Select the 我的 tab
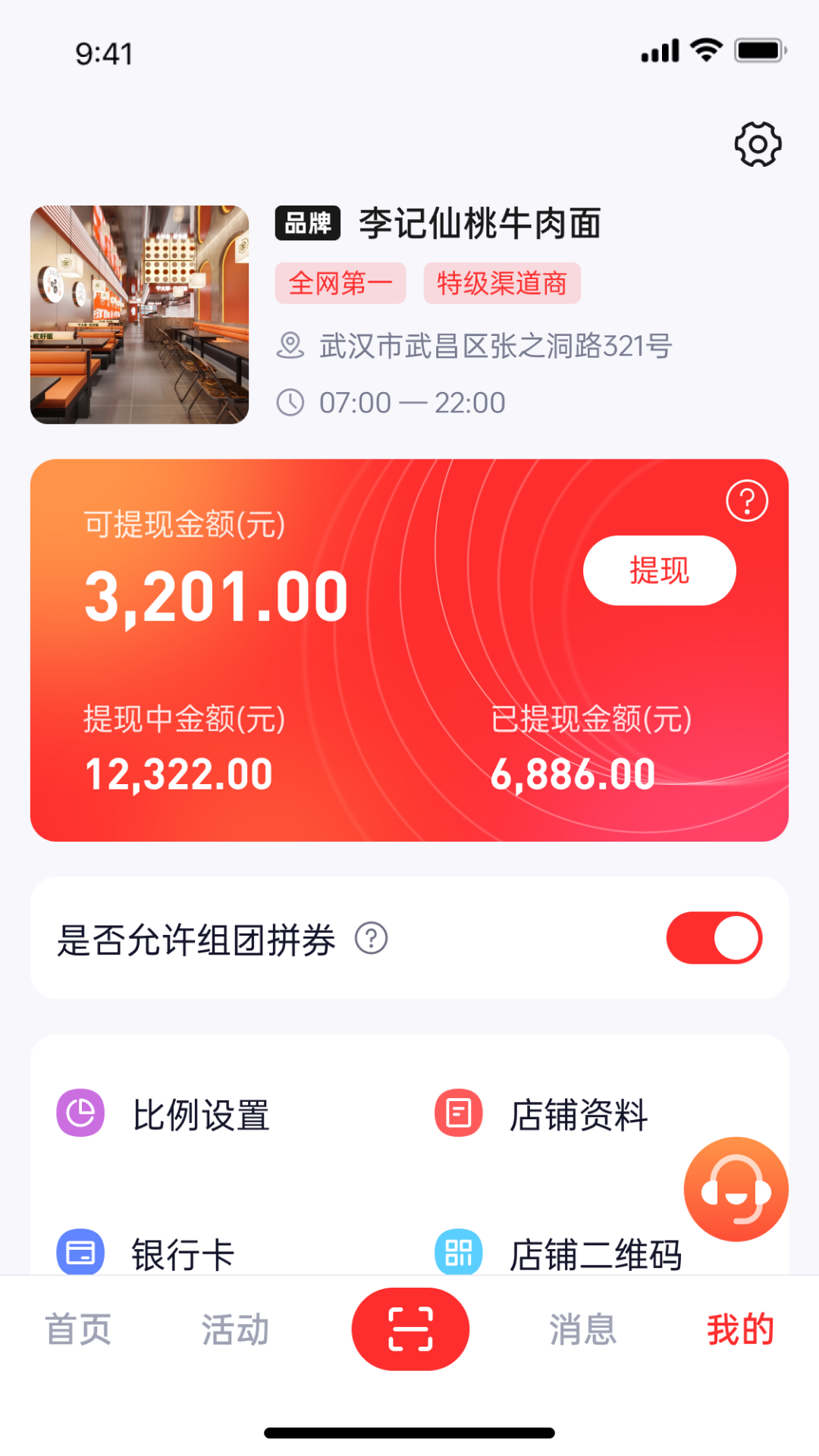The height and width of the screenshot is (1456, 819). click(741, 1329)
